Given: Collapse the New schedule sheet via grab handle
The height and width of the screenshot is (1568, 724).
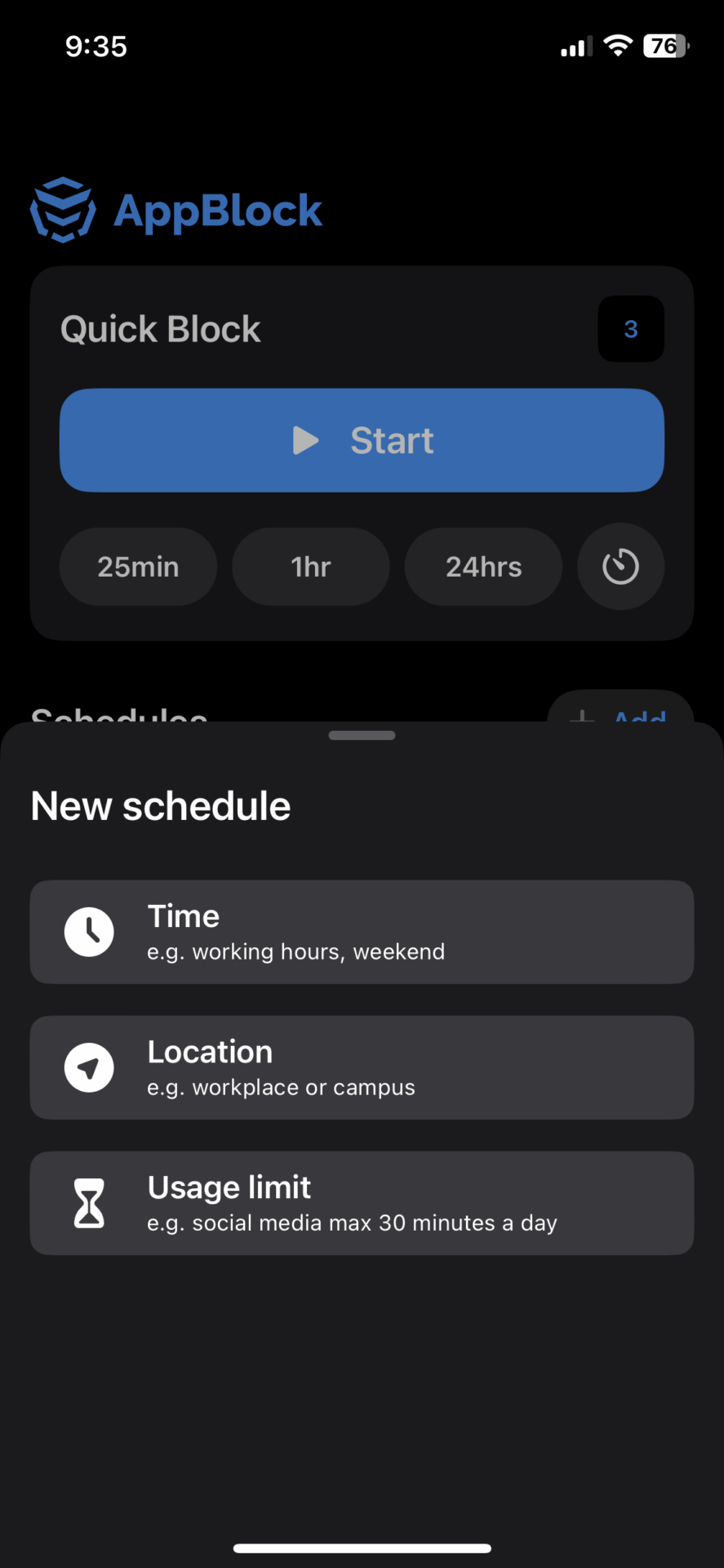Looking at the screenshot, I should click(x=362, y=735).
